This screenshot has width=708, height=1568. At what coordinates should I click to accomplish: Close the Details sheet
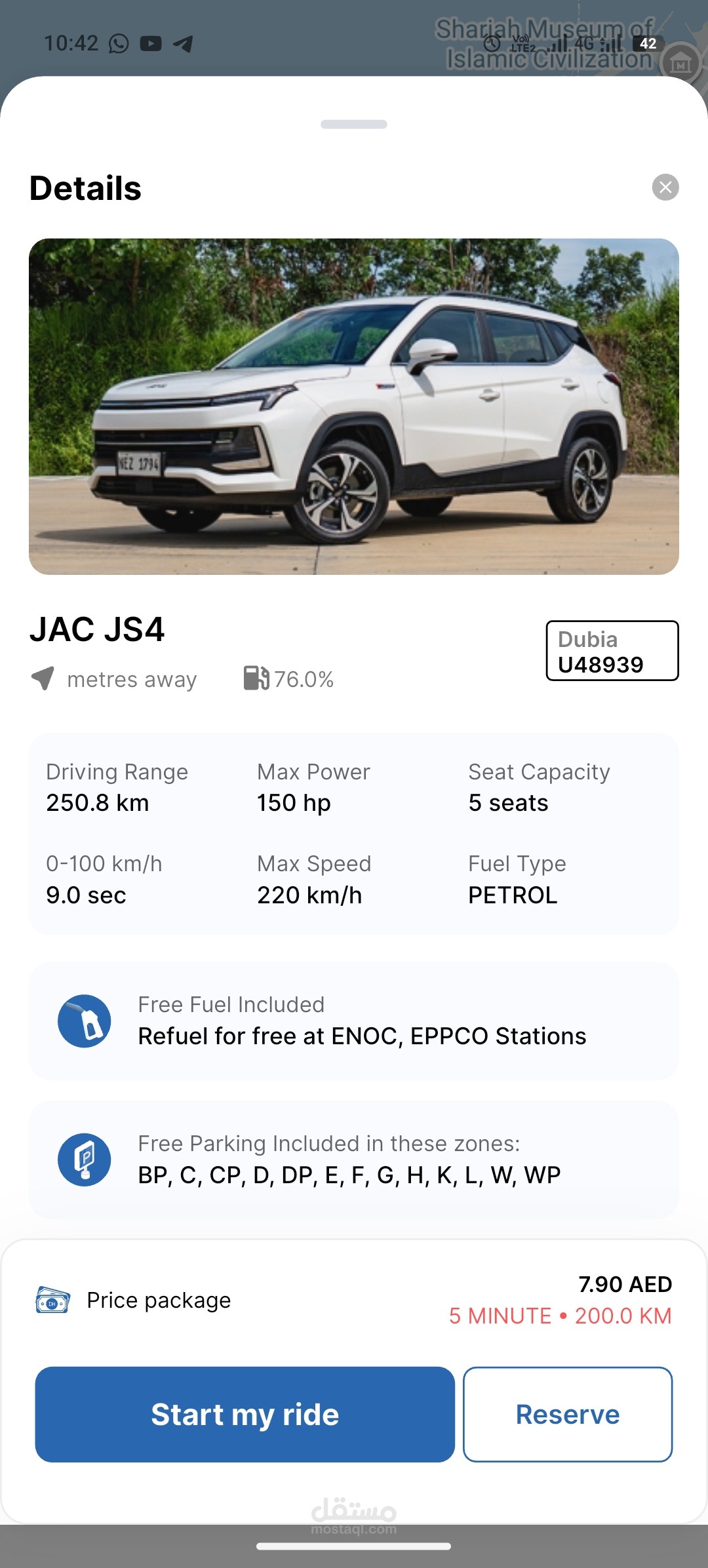pos(665,187)
